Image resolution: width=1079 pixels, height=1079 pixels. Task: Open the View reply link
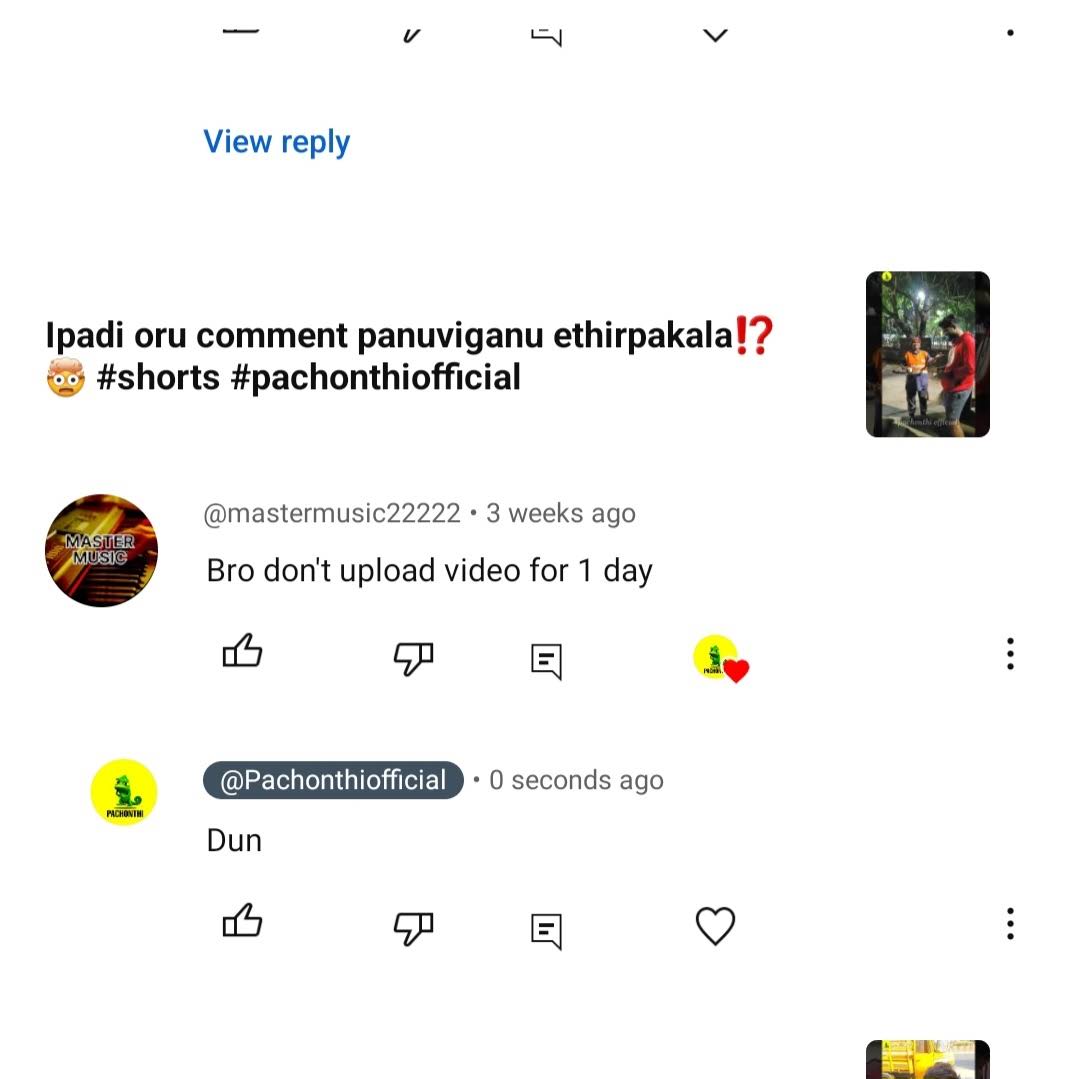click(276, 142)
